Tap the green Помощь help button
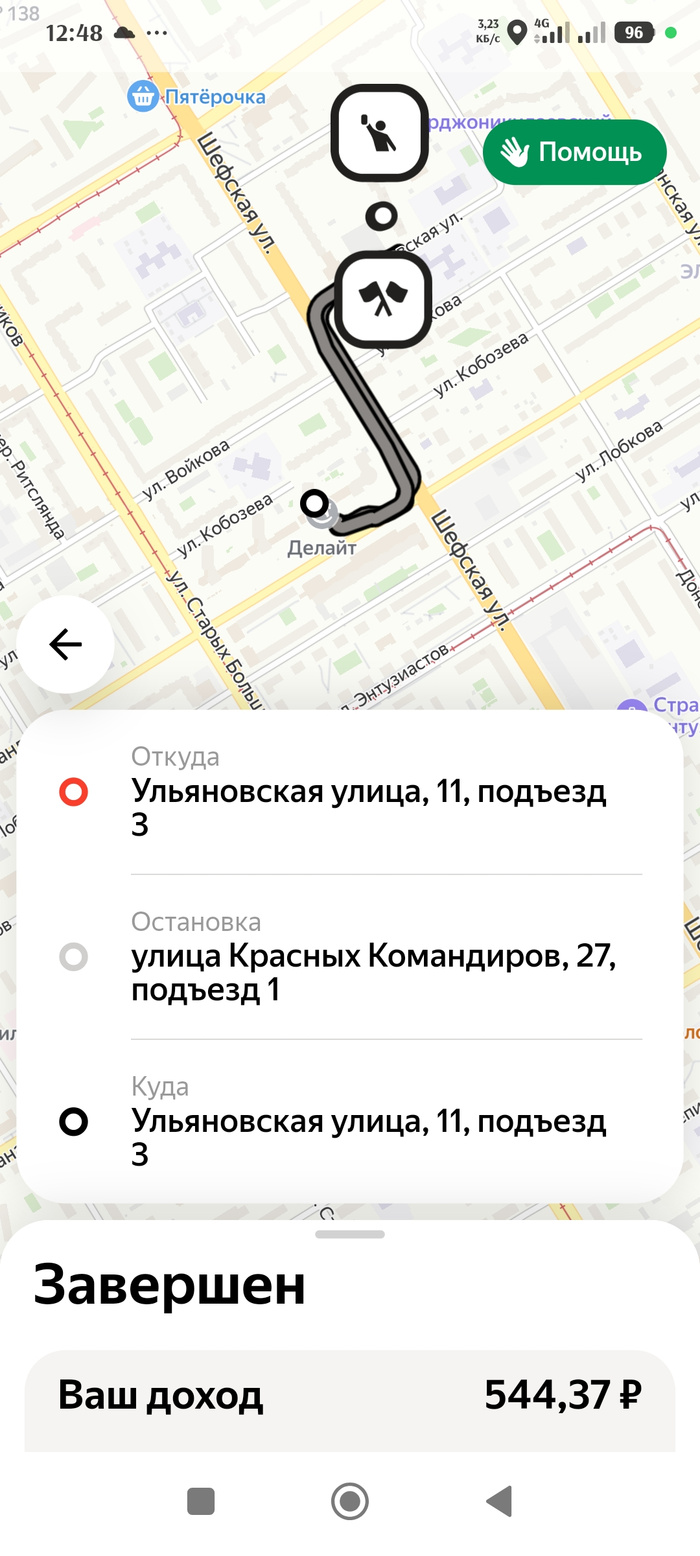This screenshot has height=1556, width=700. [574, 153]
